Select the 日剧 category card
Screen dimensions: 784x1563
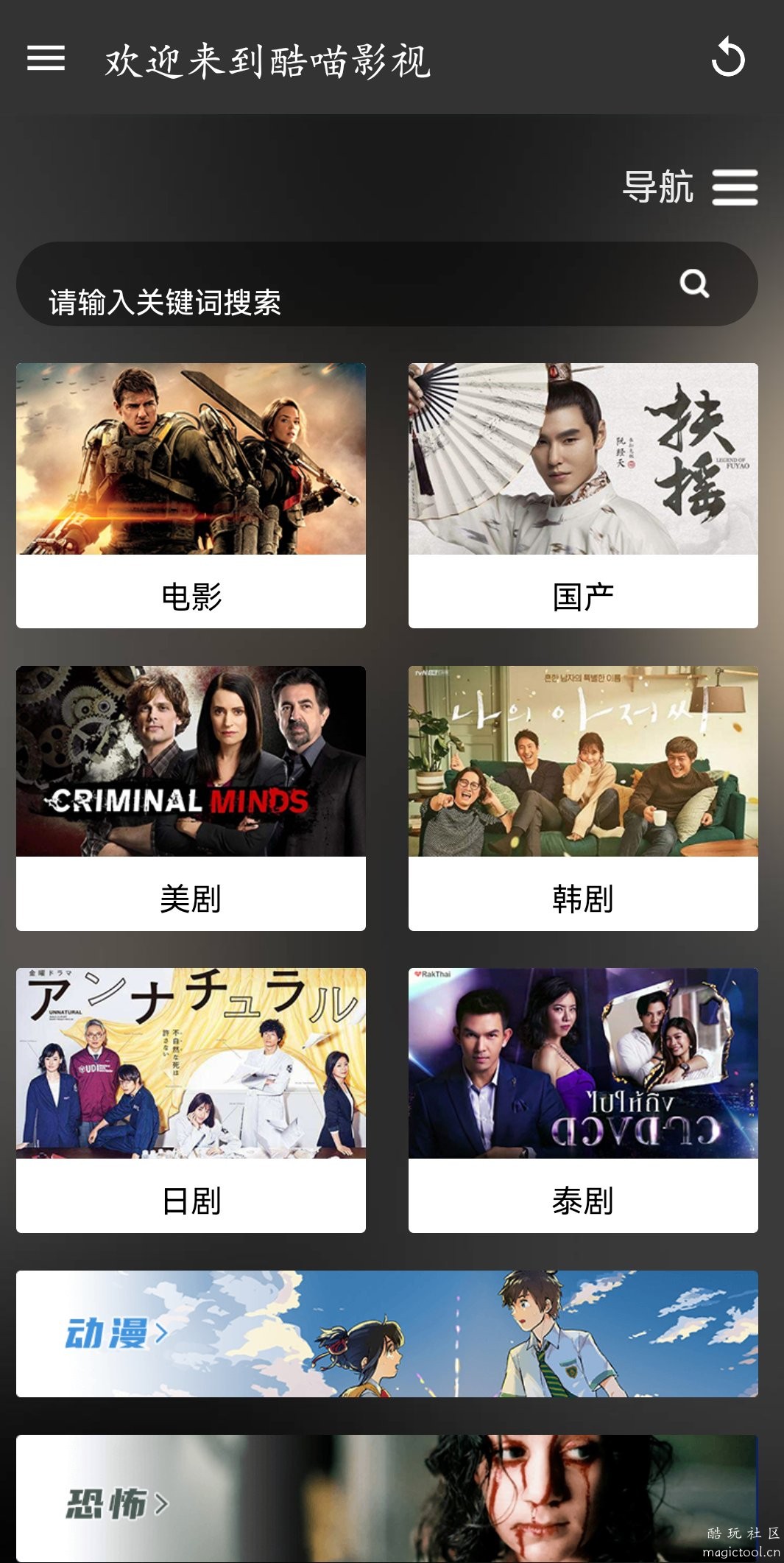coord(191,1100)
